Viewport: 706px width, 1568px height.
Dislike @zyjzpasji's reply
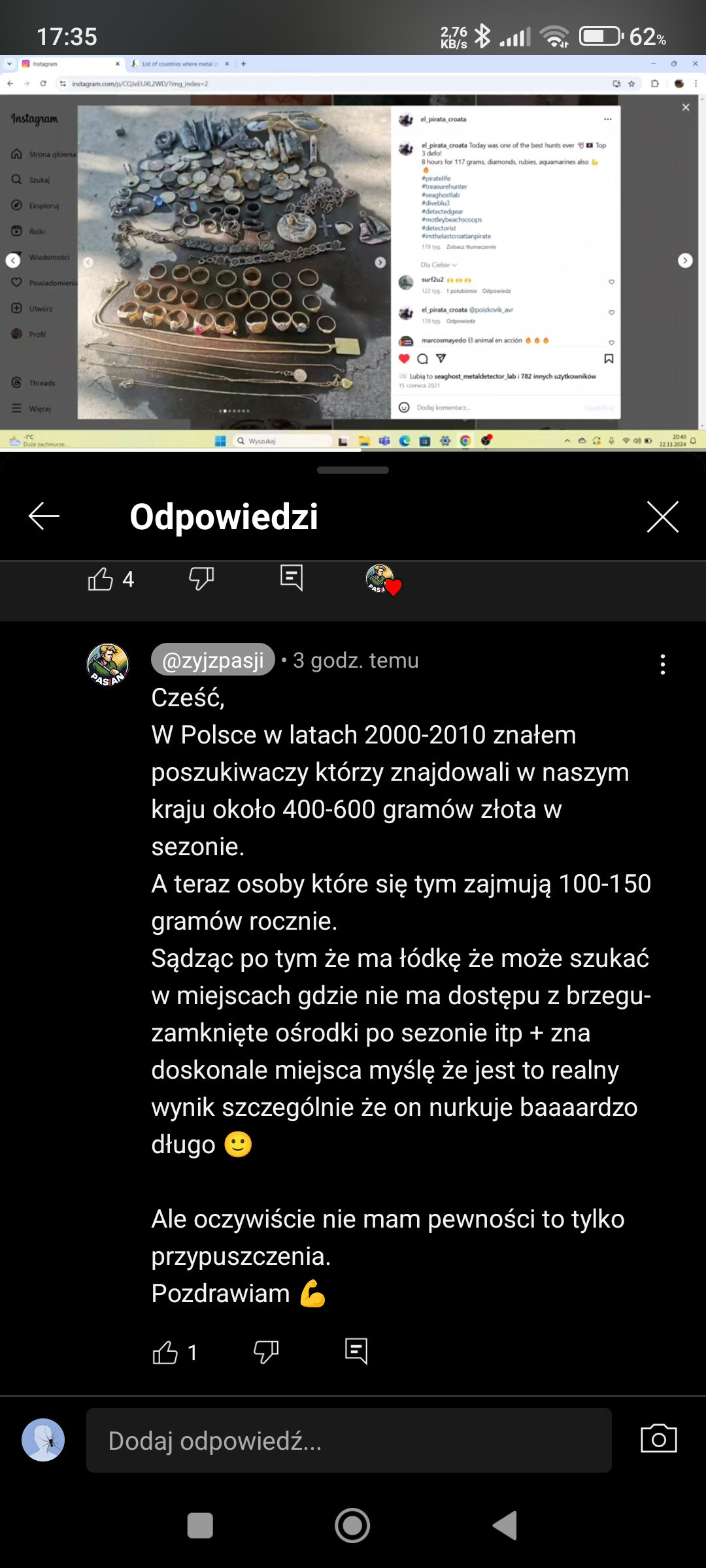click(x=266, y=1352)
